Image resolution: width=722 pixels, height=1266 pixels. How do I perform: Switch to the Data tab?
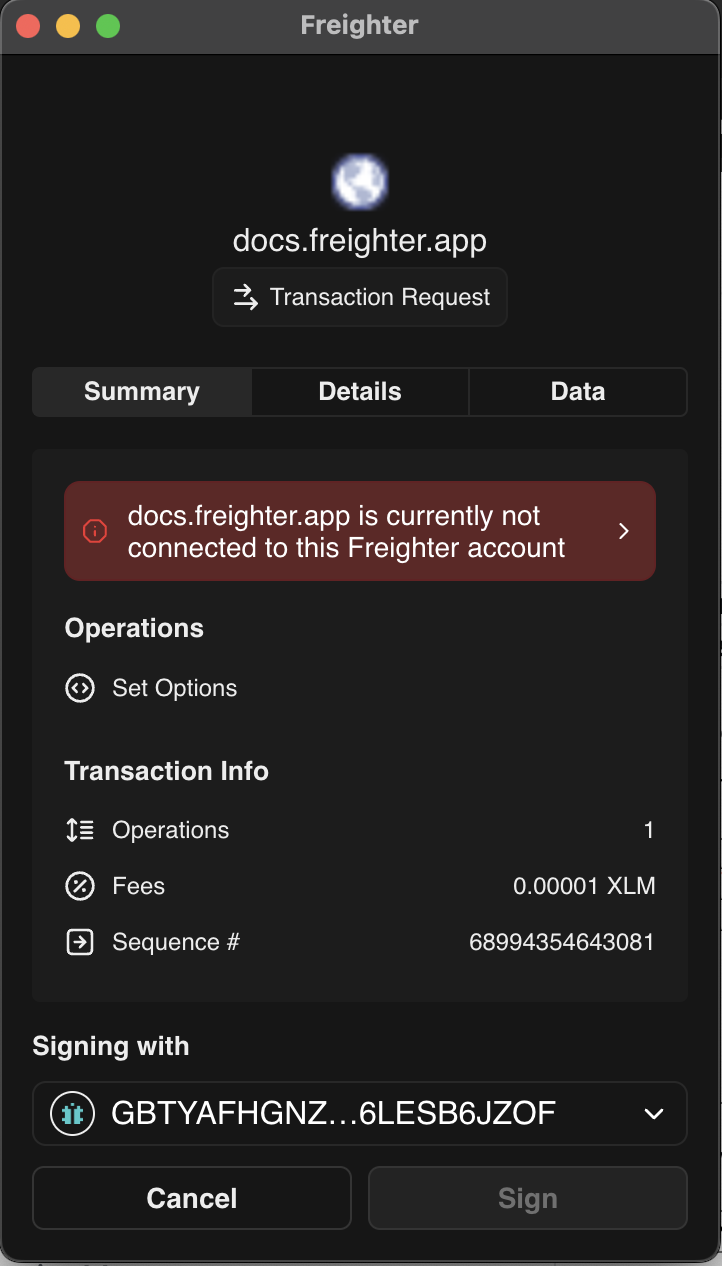(x=578, y=392)
